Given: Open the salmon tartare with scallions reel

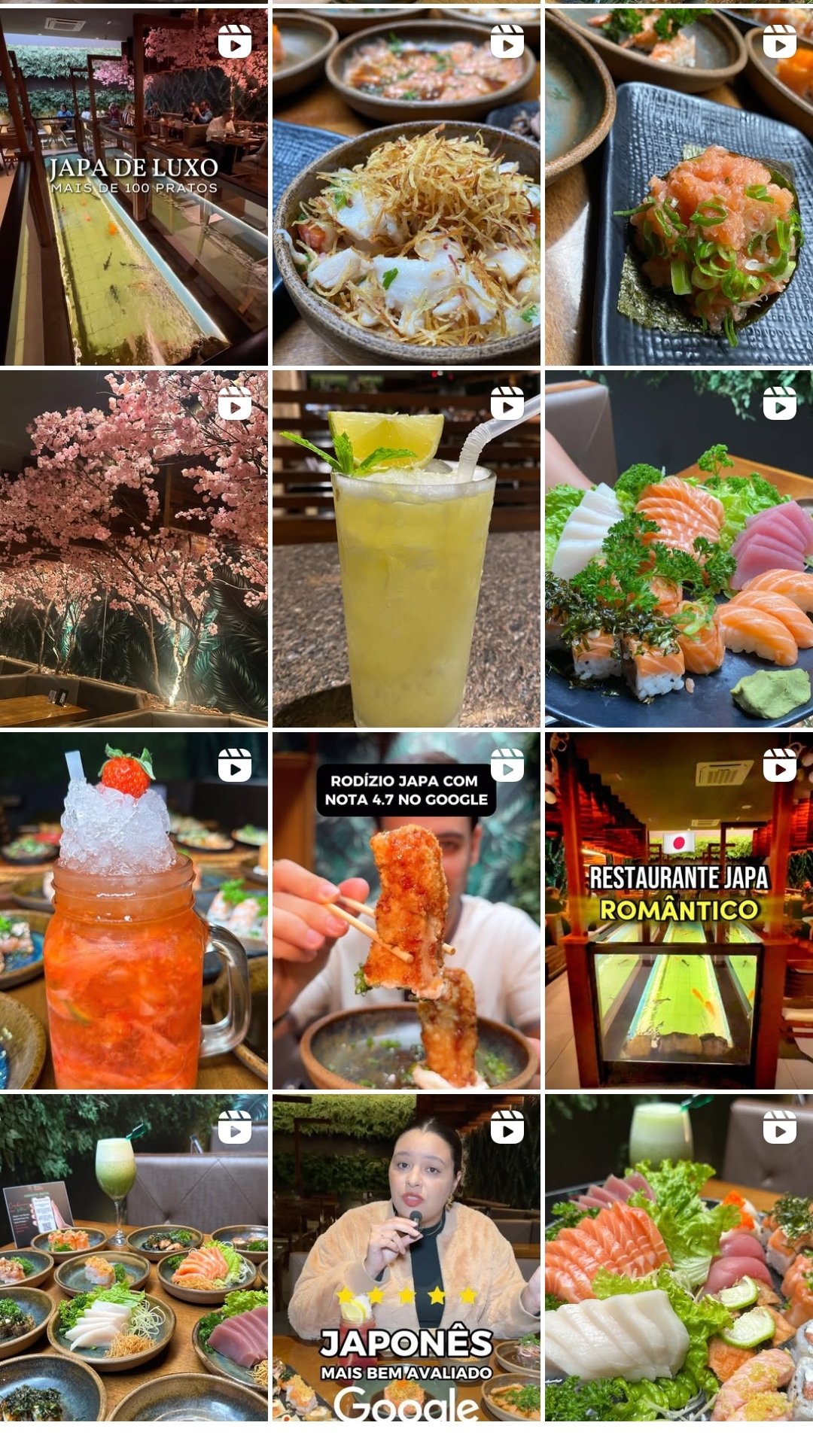Looking at the screenshot, I should click(x=679, y=187).
